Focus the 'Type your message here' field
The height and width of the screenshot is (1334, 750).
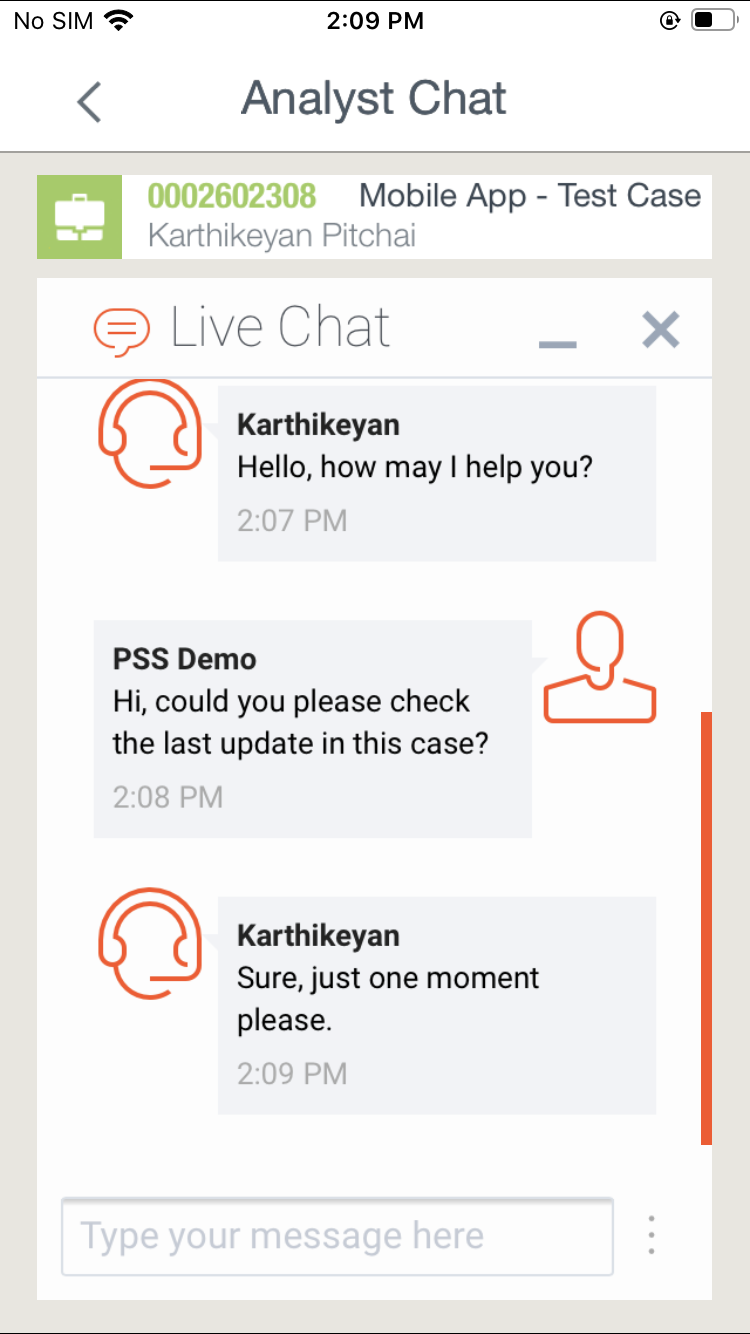[337, 1237]
